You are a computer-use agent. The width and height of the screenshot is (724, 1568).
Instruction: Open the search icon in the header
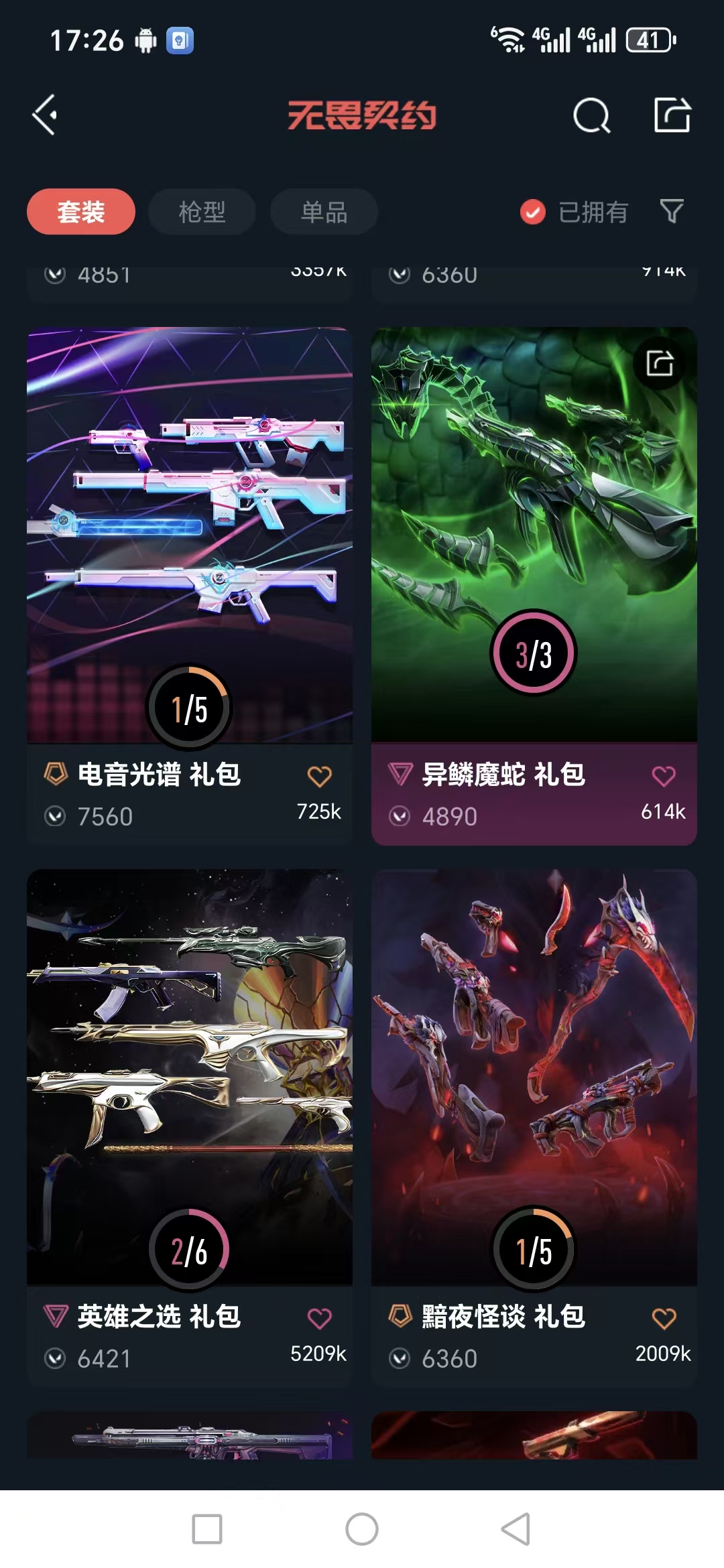(x=592, y=115)
